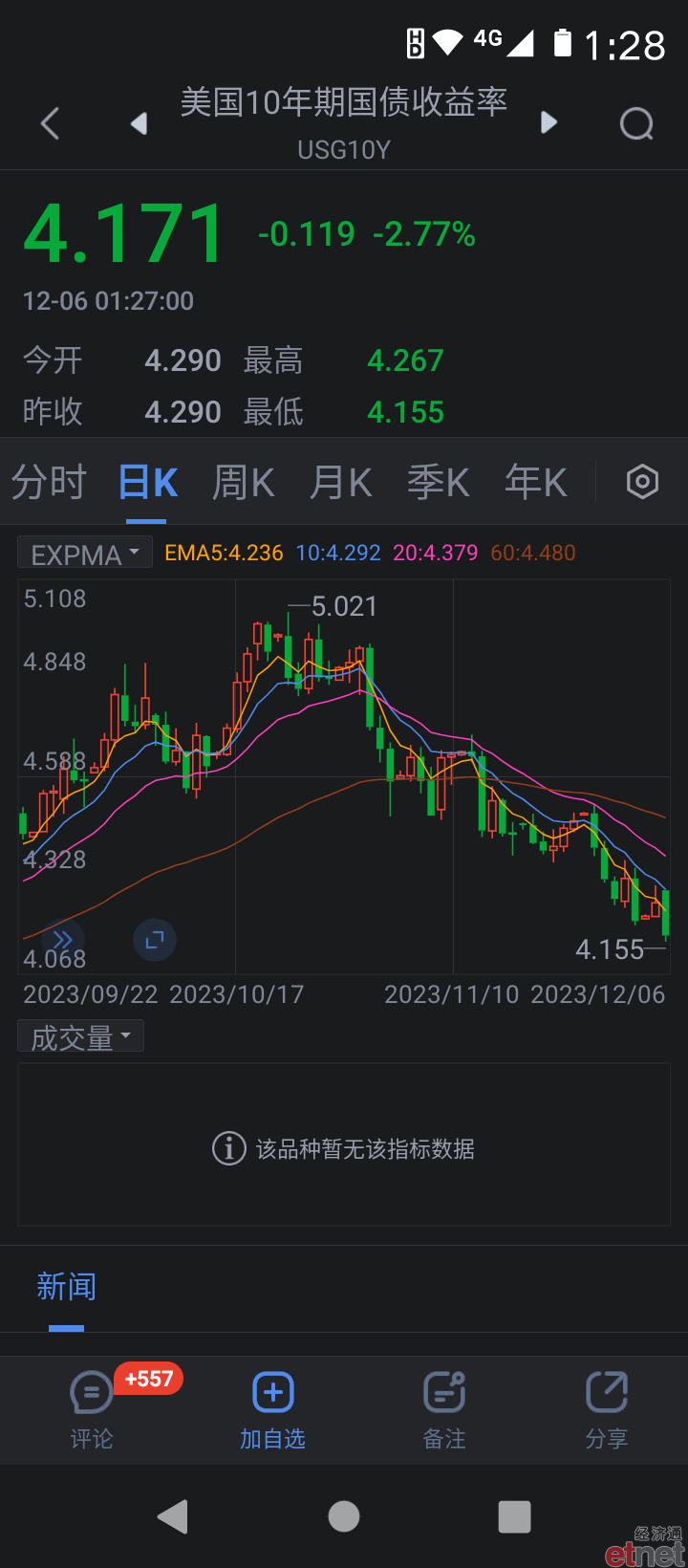Open the 新闻 tab
Viewport: 688px width, 1568px height.
[67, 1287]
